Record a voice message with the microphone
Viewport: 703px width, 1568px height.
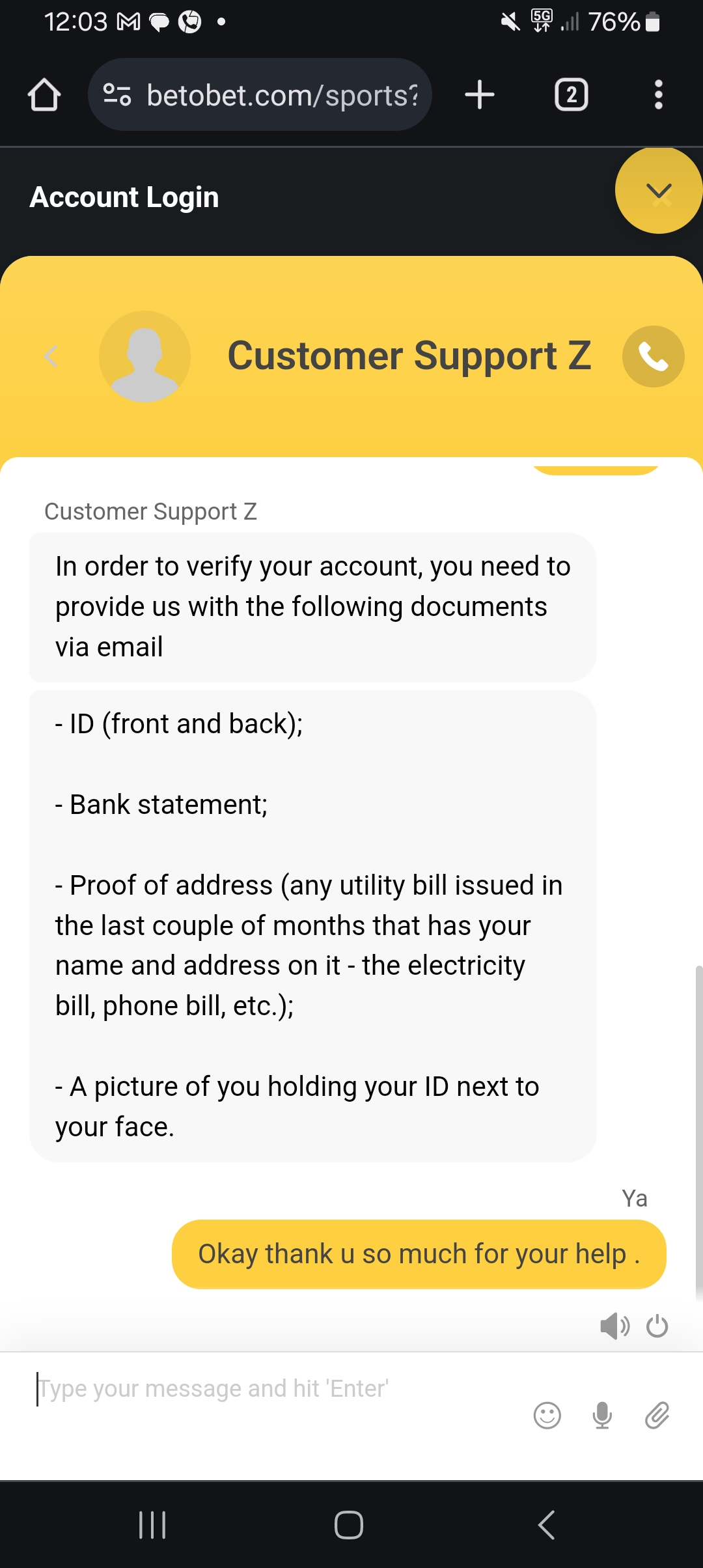pyautogui.click(x=602, y=1416)
